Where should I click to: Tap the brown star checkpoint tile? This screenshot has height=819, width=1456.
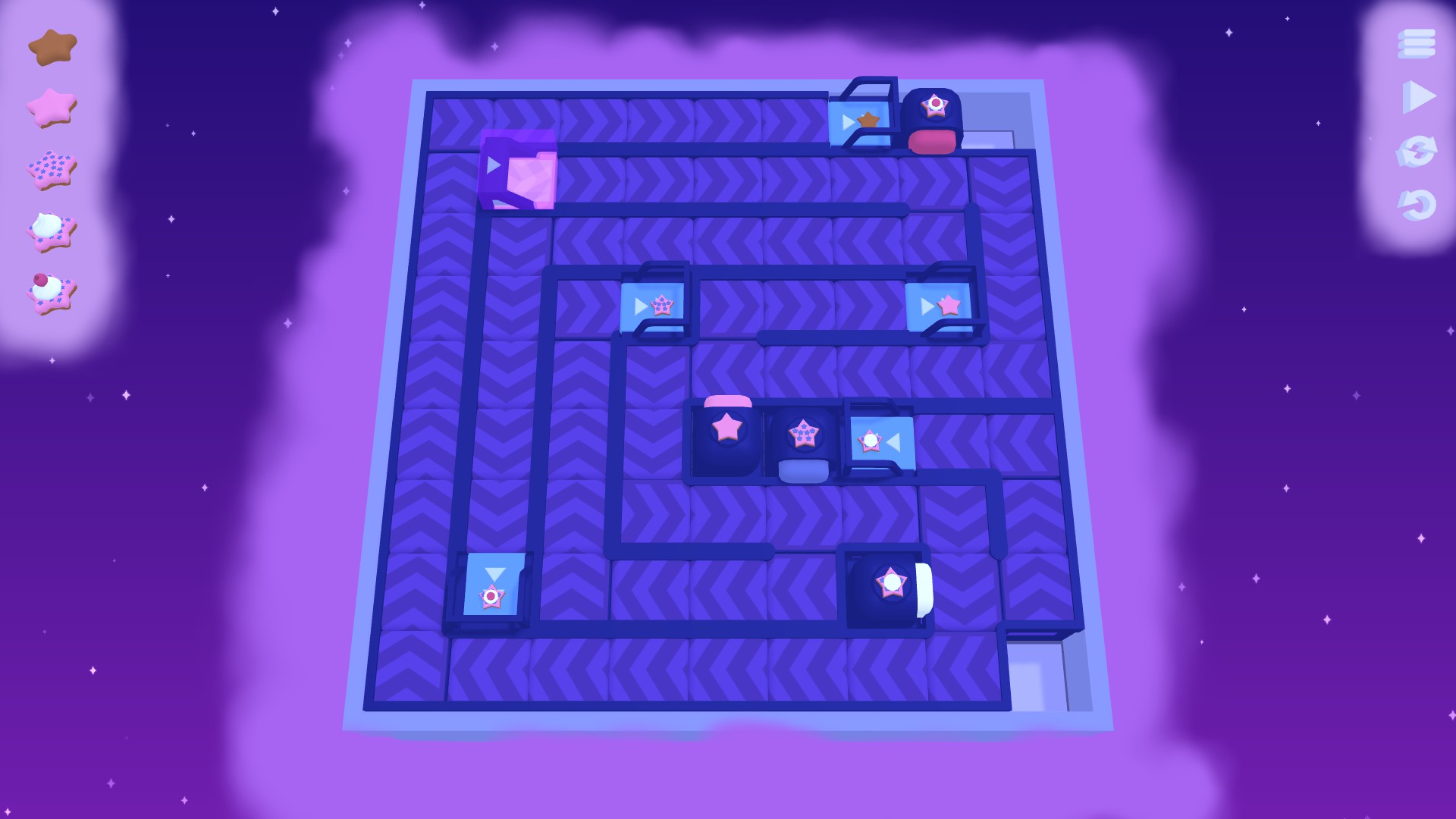coord(861,121)
